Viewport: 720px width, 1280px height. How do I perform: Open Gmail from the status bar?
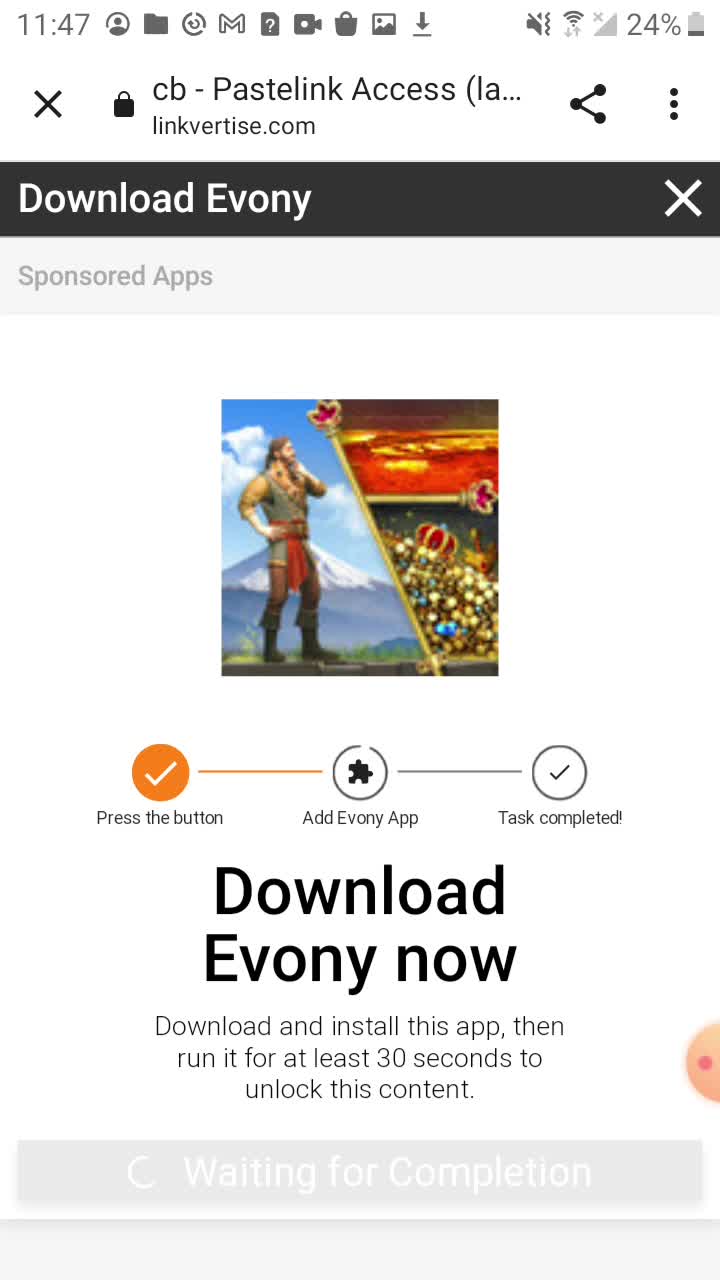[231, 23]
